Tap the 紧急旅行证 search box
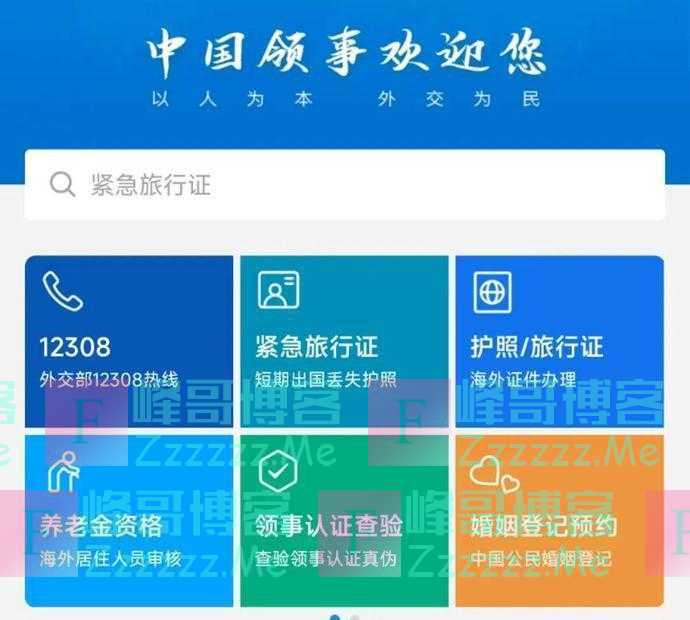690x620 pixels. pos(344,185)
